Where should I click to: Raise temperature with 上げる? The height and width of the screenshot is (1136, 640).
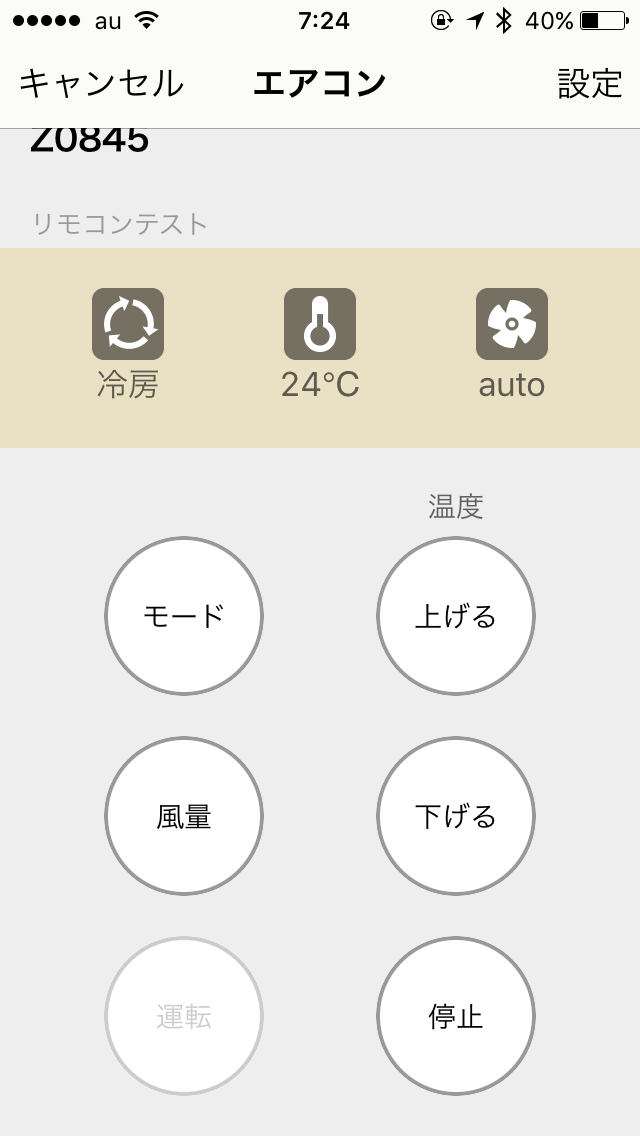click(x=456, y=616)
